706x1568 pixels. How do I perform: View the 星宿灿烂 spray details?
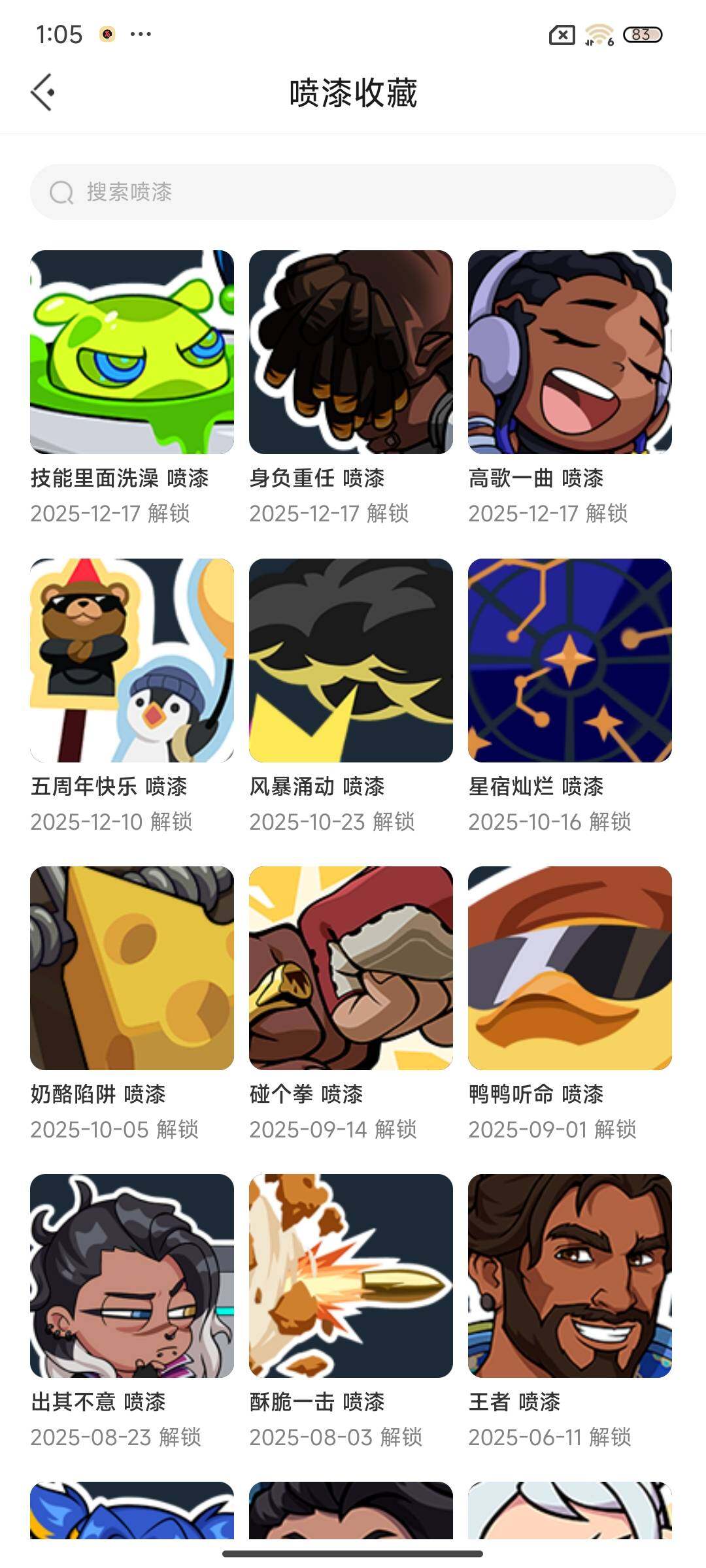(x=570, y=660)
